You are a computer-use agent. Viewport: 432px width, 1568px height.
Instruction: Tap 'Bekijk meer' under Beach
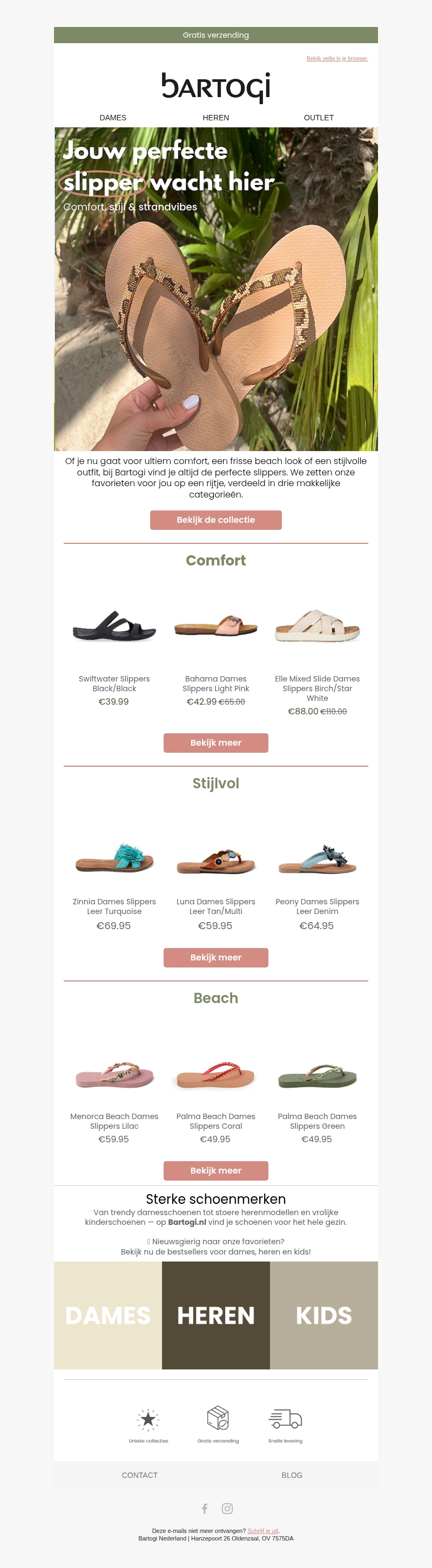click(x=215, y=1170)
